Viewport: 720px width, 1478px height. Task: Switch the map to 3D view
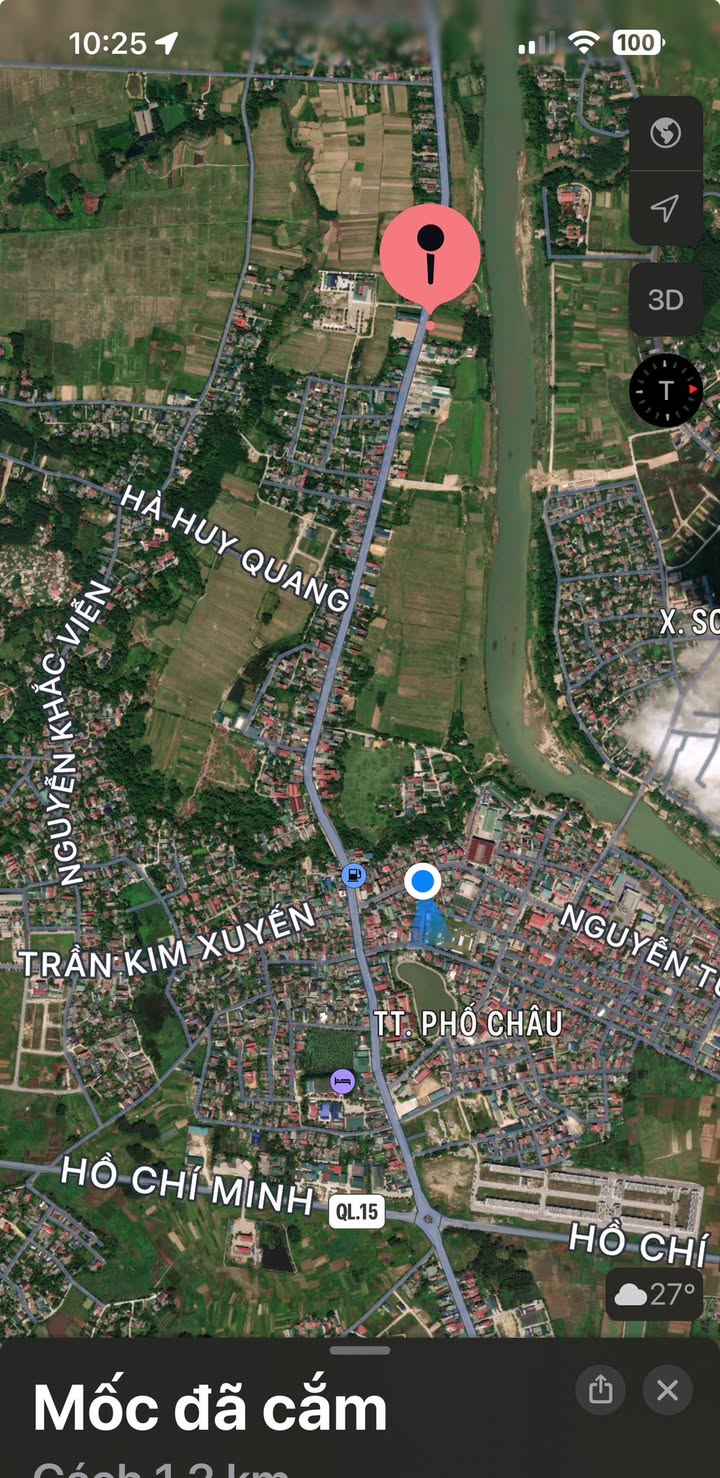point(665,300)
